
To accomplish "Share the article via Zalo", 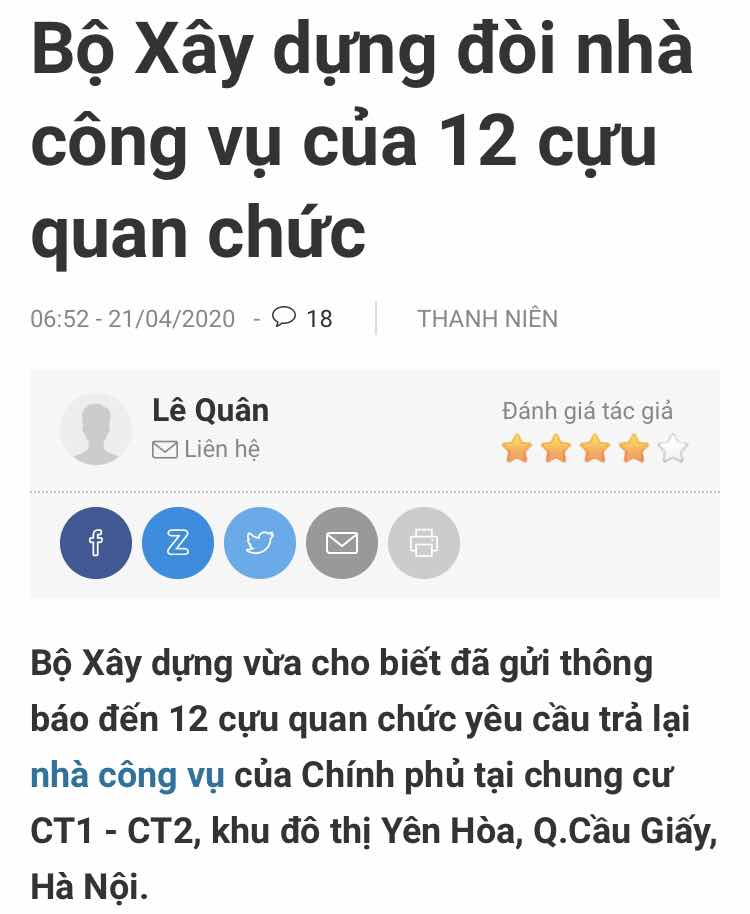I will coord(178,543).
